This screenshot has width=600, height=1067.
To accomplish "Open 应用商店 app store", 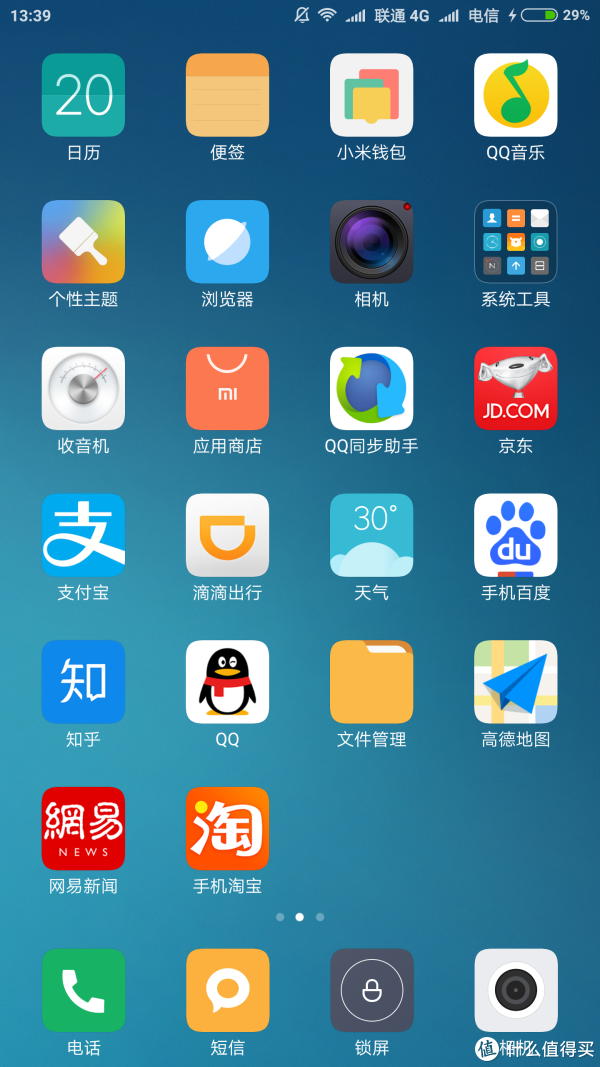I will [x=227, y=388].
